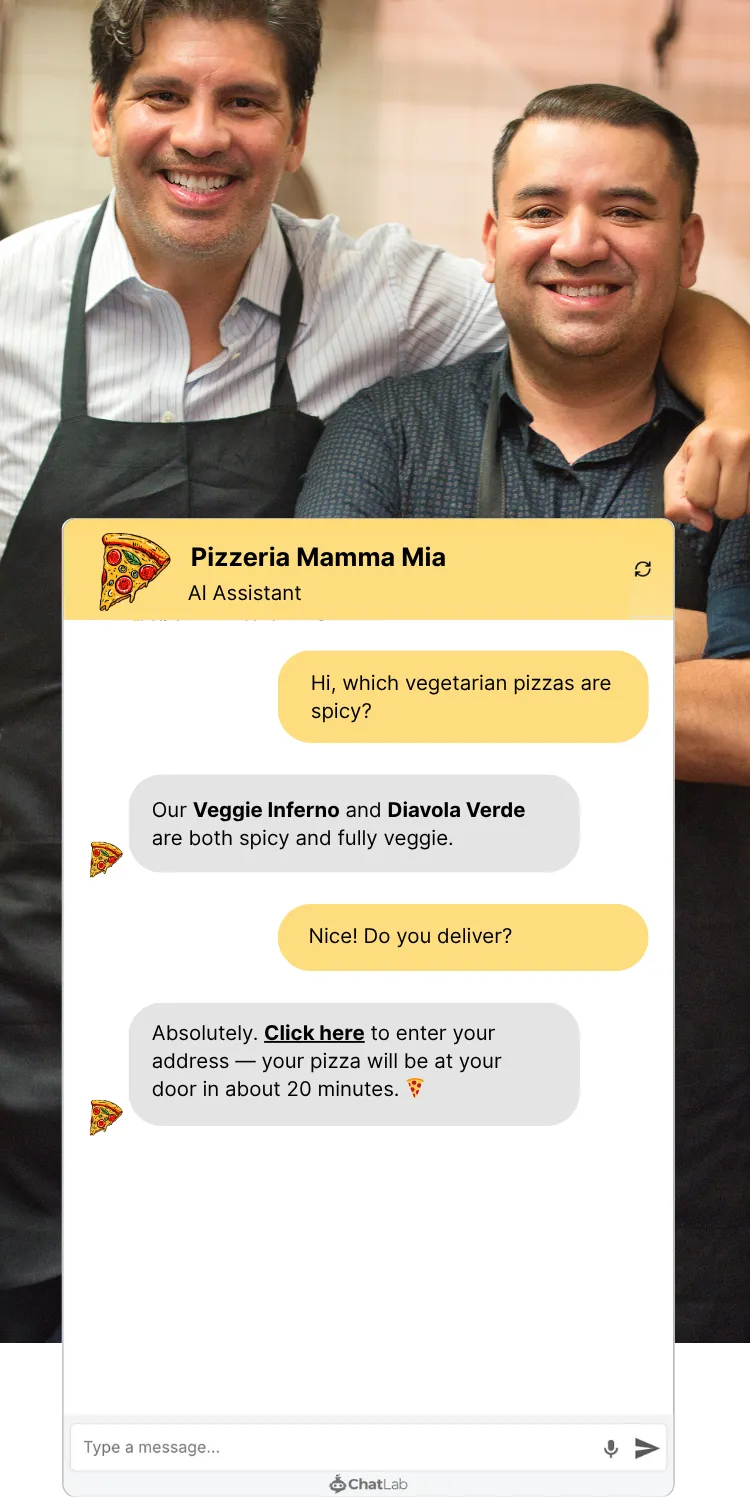Restart the conversation using the refresh icon
The height and width of the screenshot is (1500, 750).
pos(643,568)
